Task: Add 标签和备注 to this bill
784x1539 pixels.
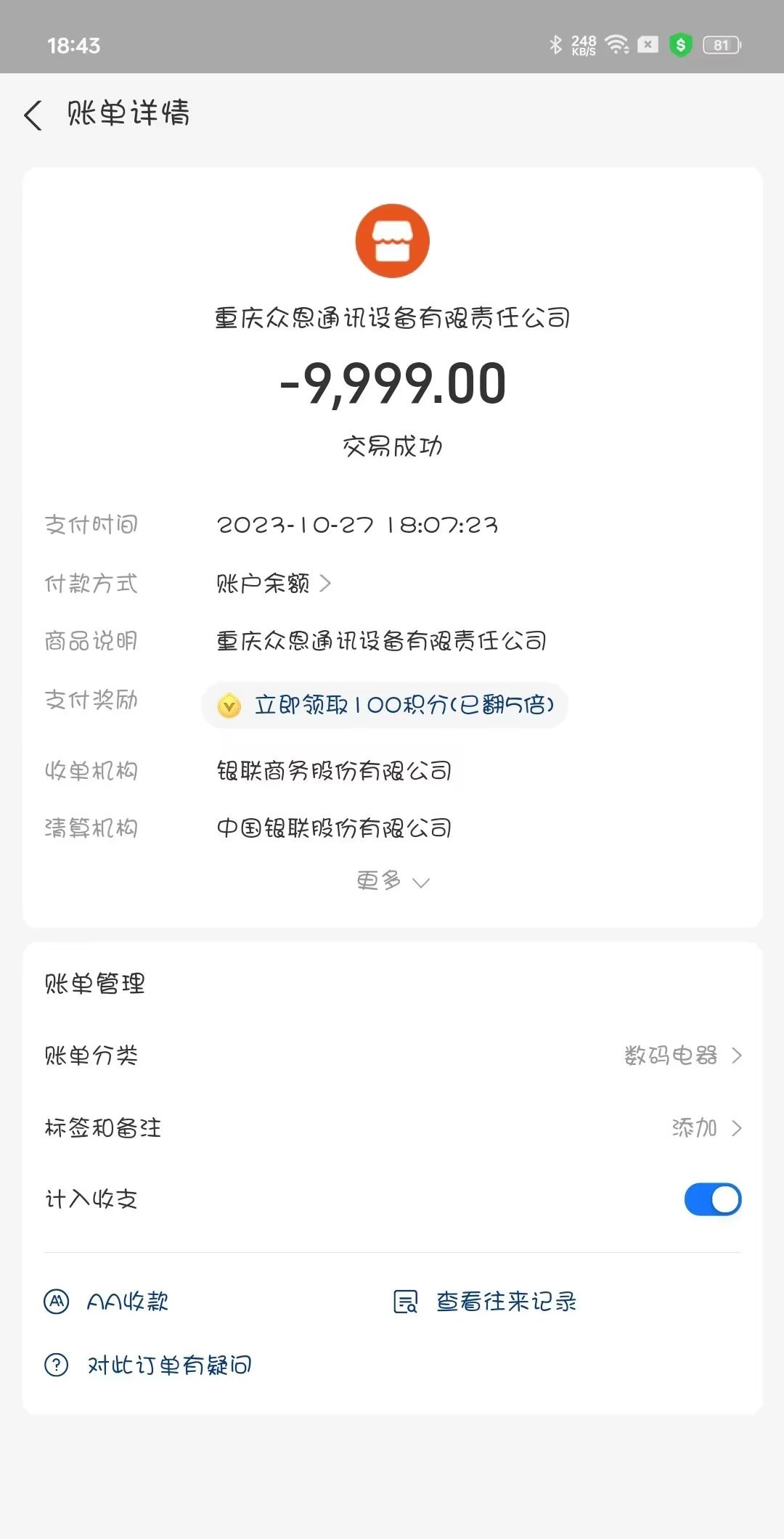Action: pyautogui.click(x=392, y=1127)
